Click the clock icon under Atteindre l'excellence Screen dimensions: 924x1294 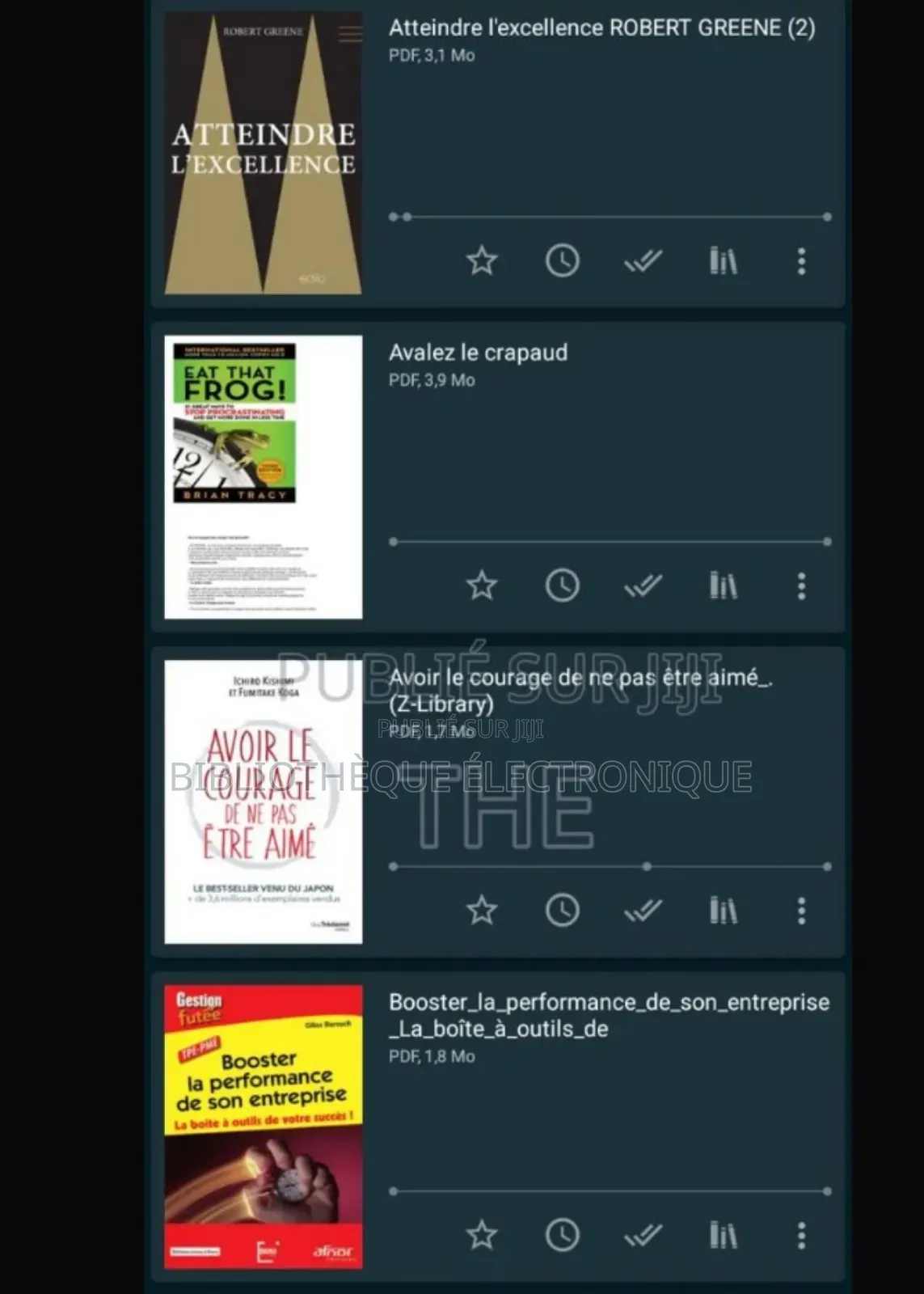click(563, 260)
